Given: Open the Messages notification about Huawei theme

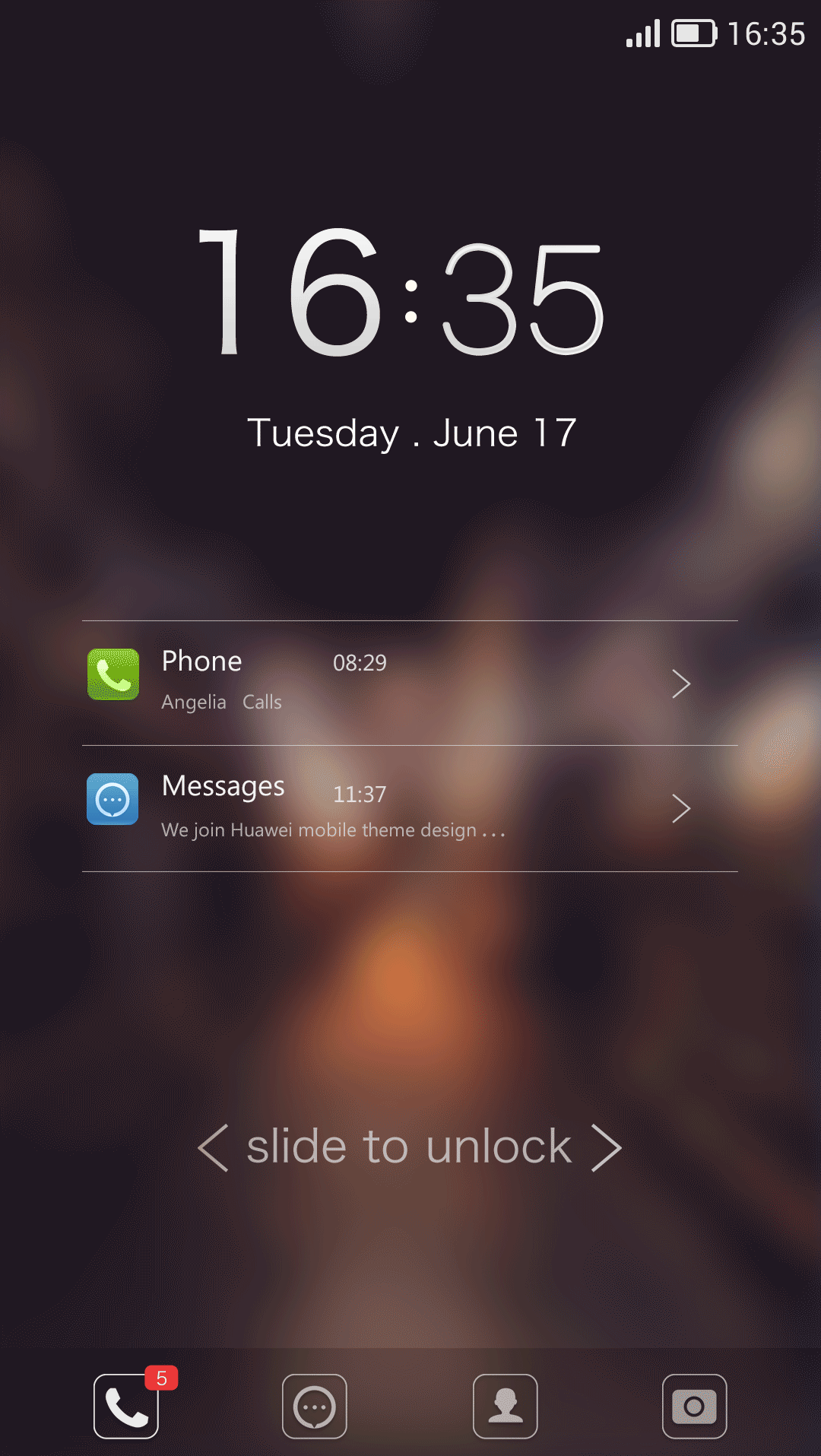Looking at the screenshot, I should click(410, 808).
